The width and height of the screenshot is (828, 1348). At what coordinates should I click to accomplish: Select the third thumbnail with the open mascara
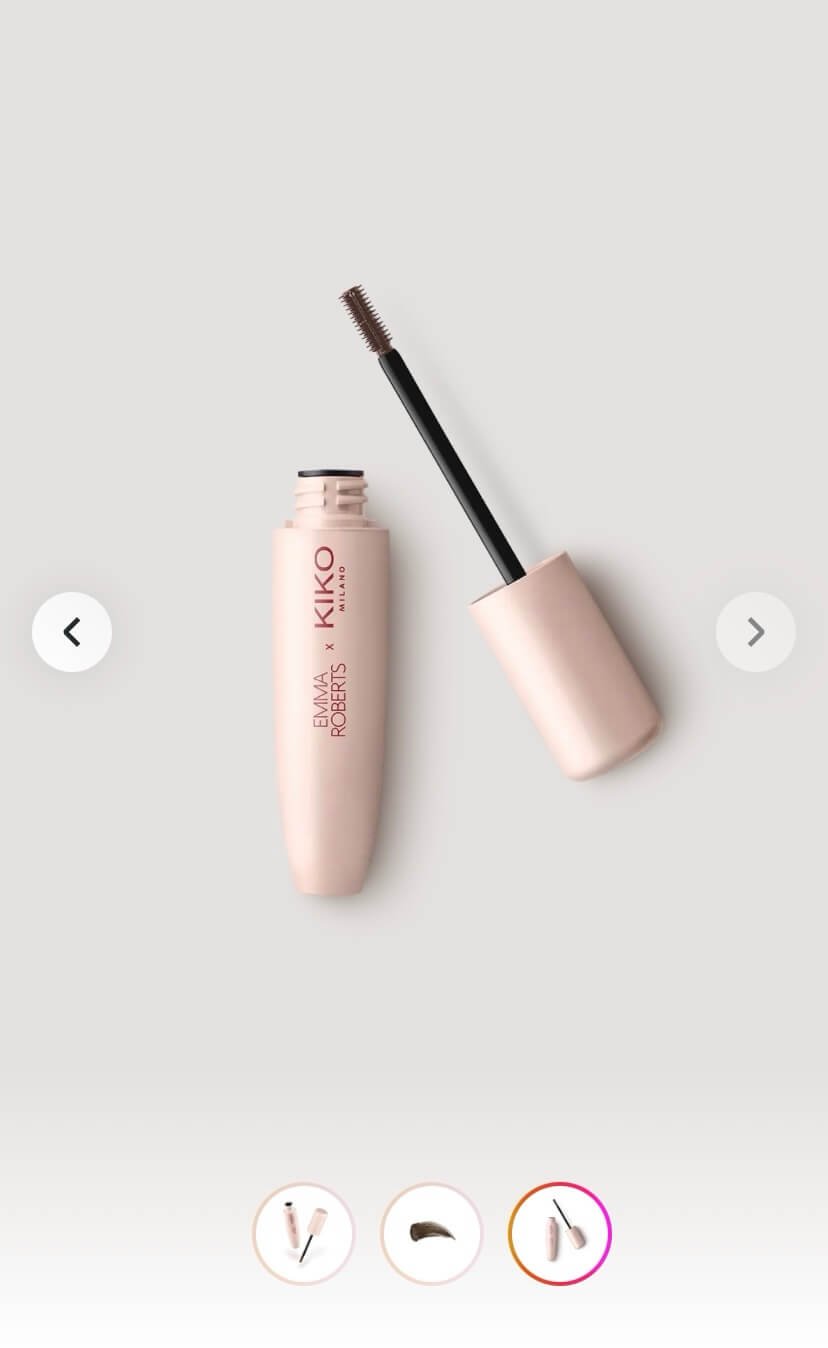click(x=559, y=1233)
